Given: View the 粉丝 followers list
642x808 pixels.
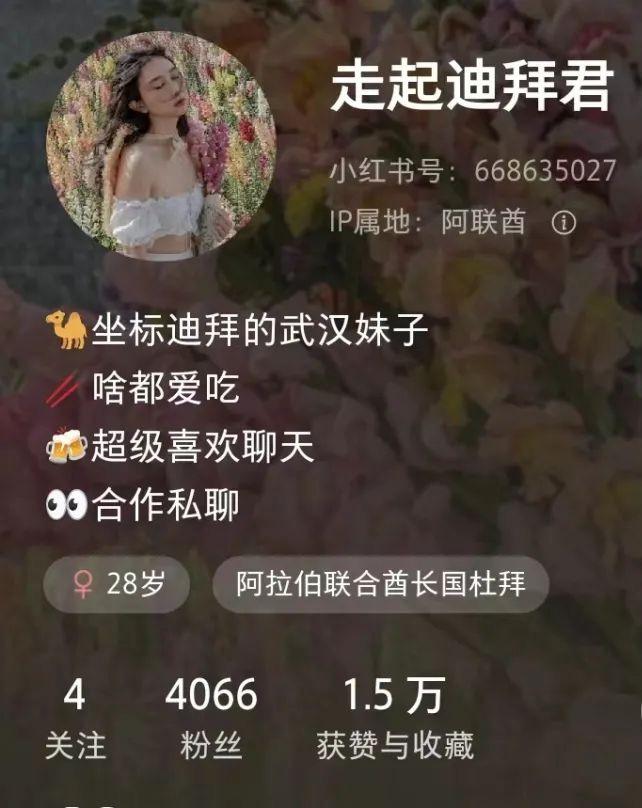Looking at the screenshot, I should 211,718.
